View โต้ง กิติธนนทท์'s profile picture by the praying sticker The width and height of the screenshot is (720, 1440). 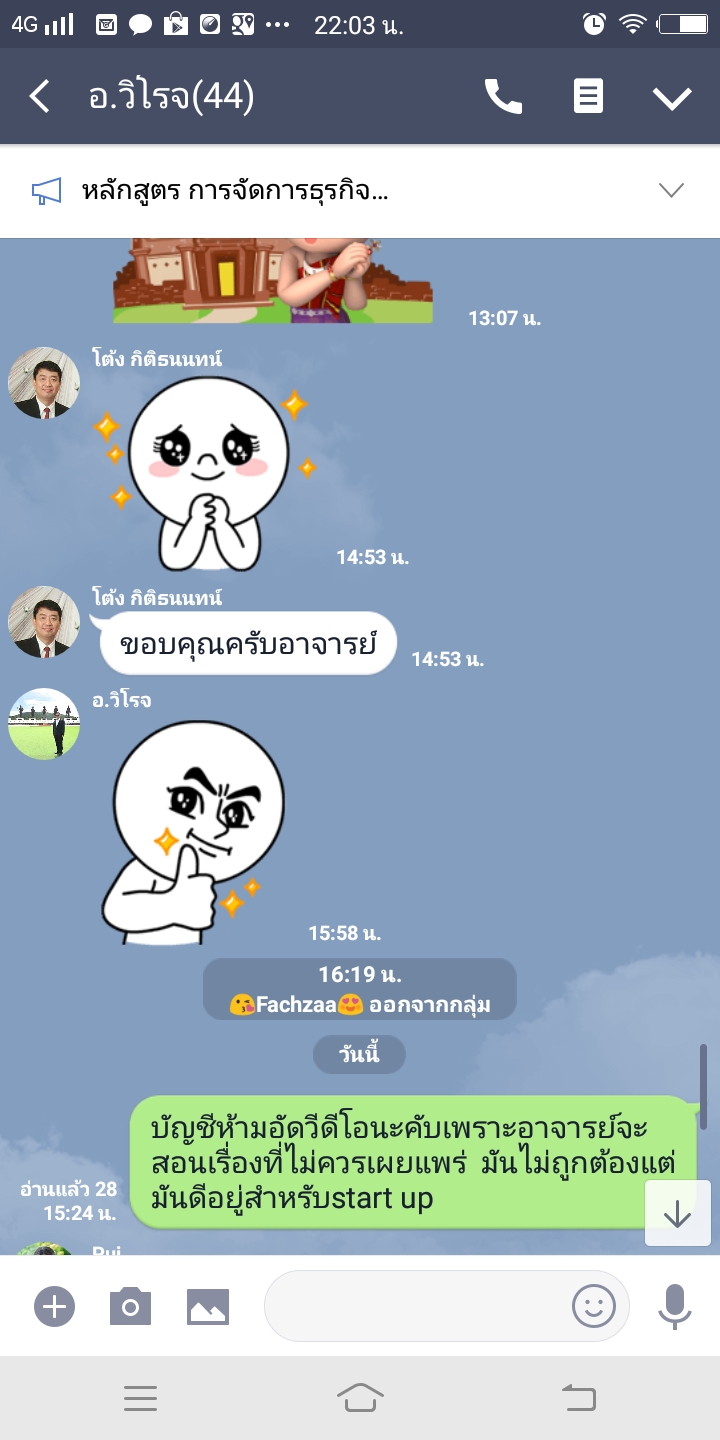click(44, 383)
